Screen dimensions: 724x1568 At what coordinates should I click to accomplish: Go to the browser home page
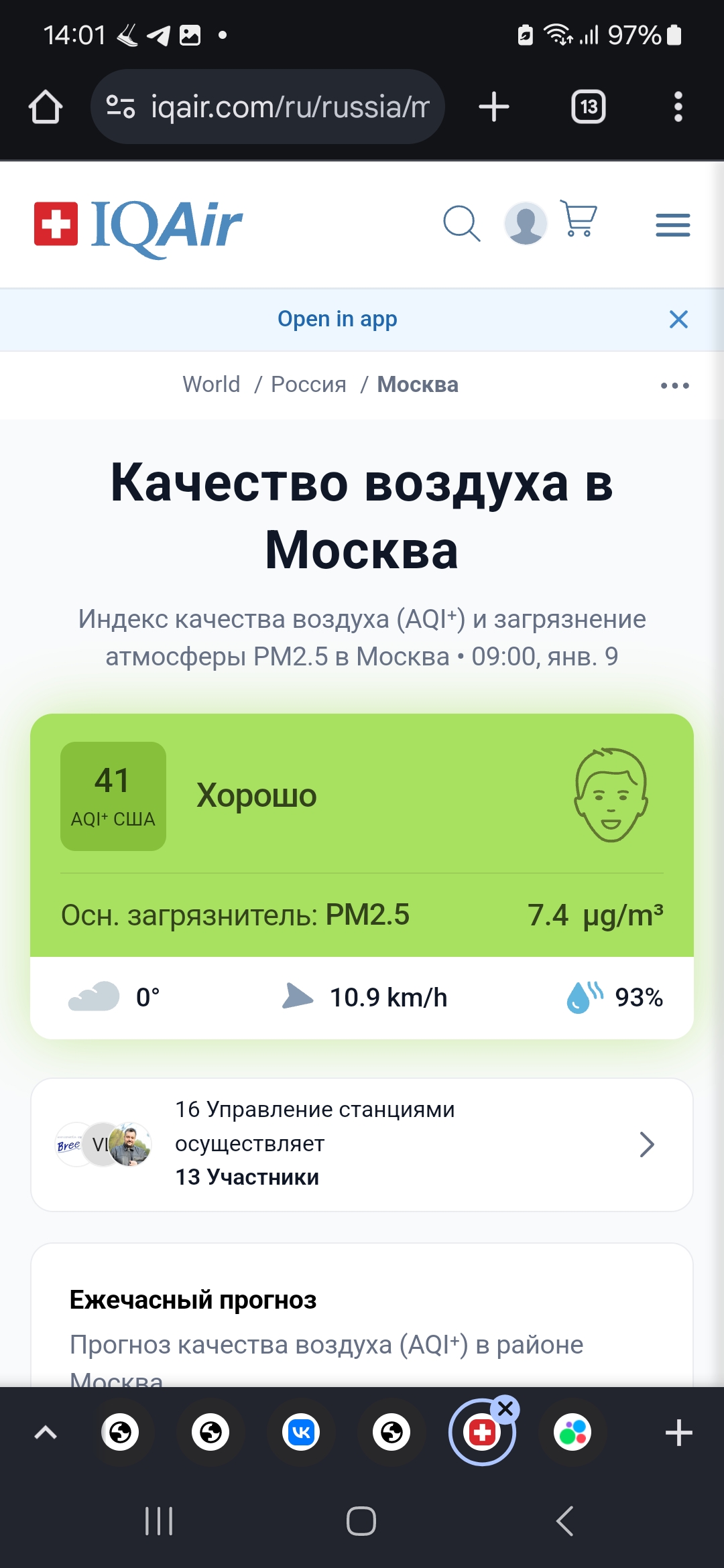coord(46,107)
